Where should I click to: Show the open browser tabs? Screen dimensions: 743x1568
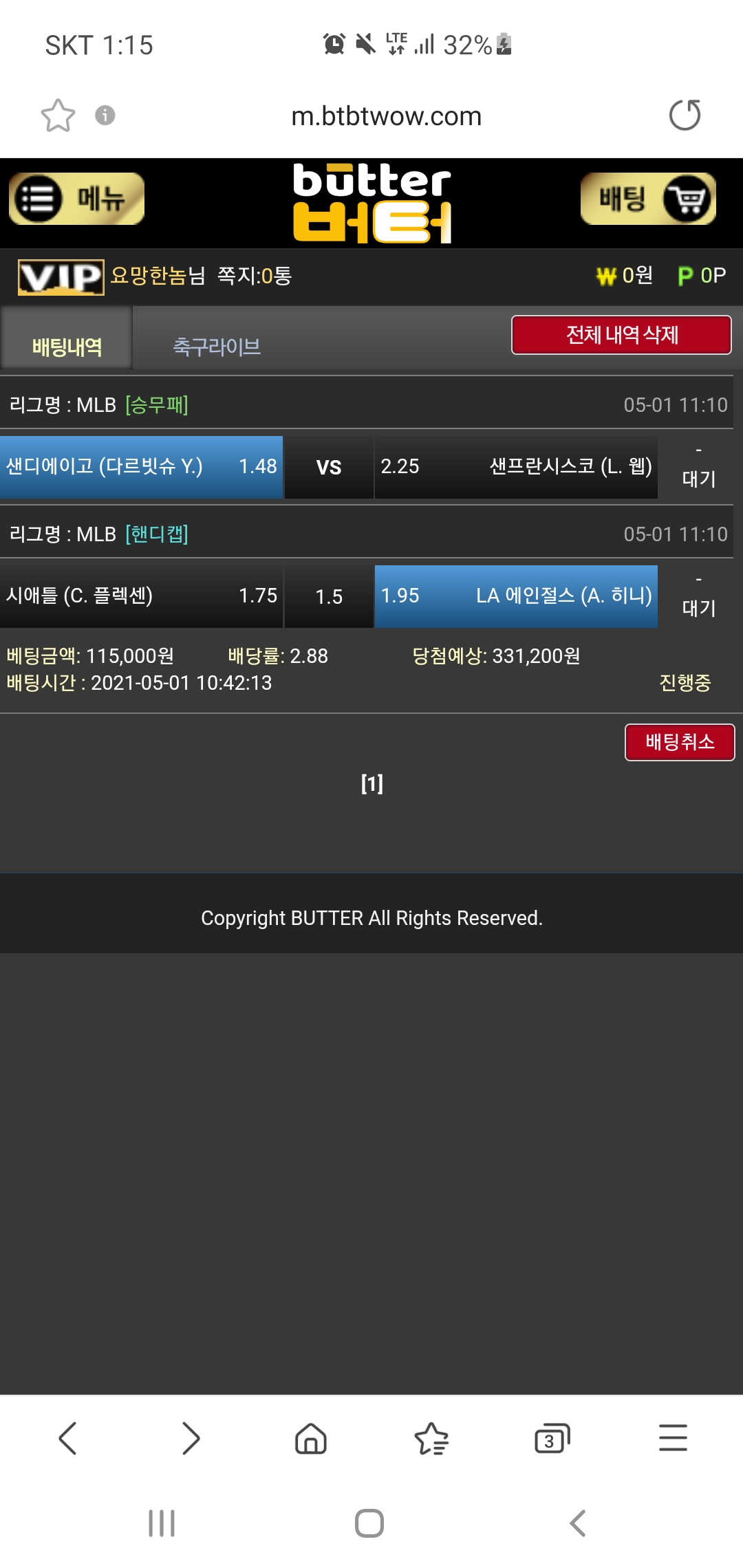point(552,1438)
